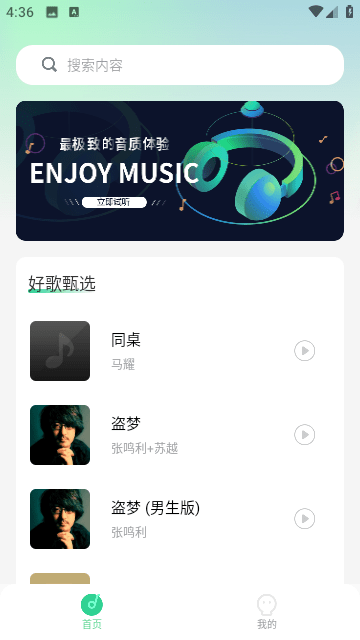Play the song 盗梦 (男生版)
The width and height of the screenshot is (360, 640).
[304, 519]
